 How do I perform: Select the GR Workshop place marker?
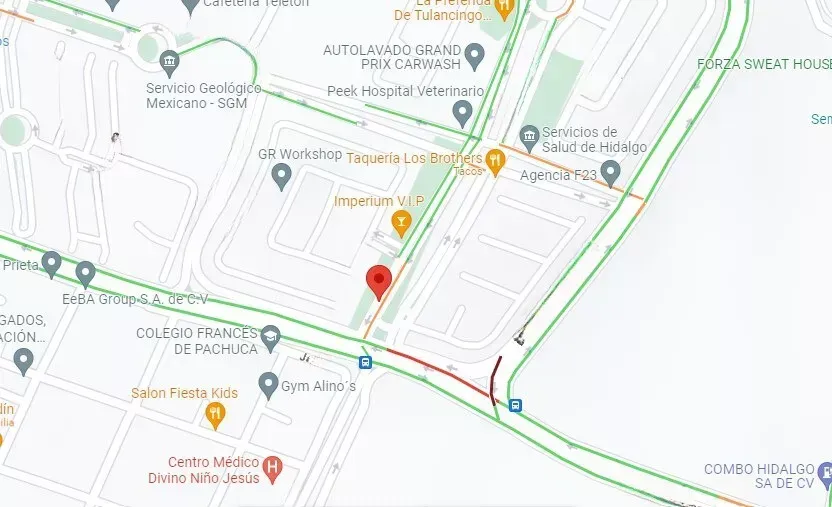(281, 177)
